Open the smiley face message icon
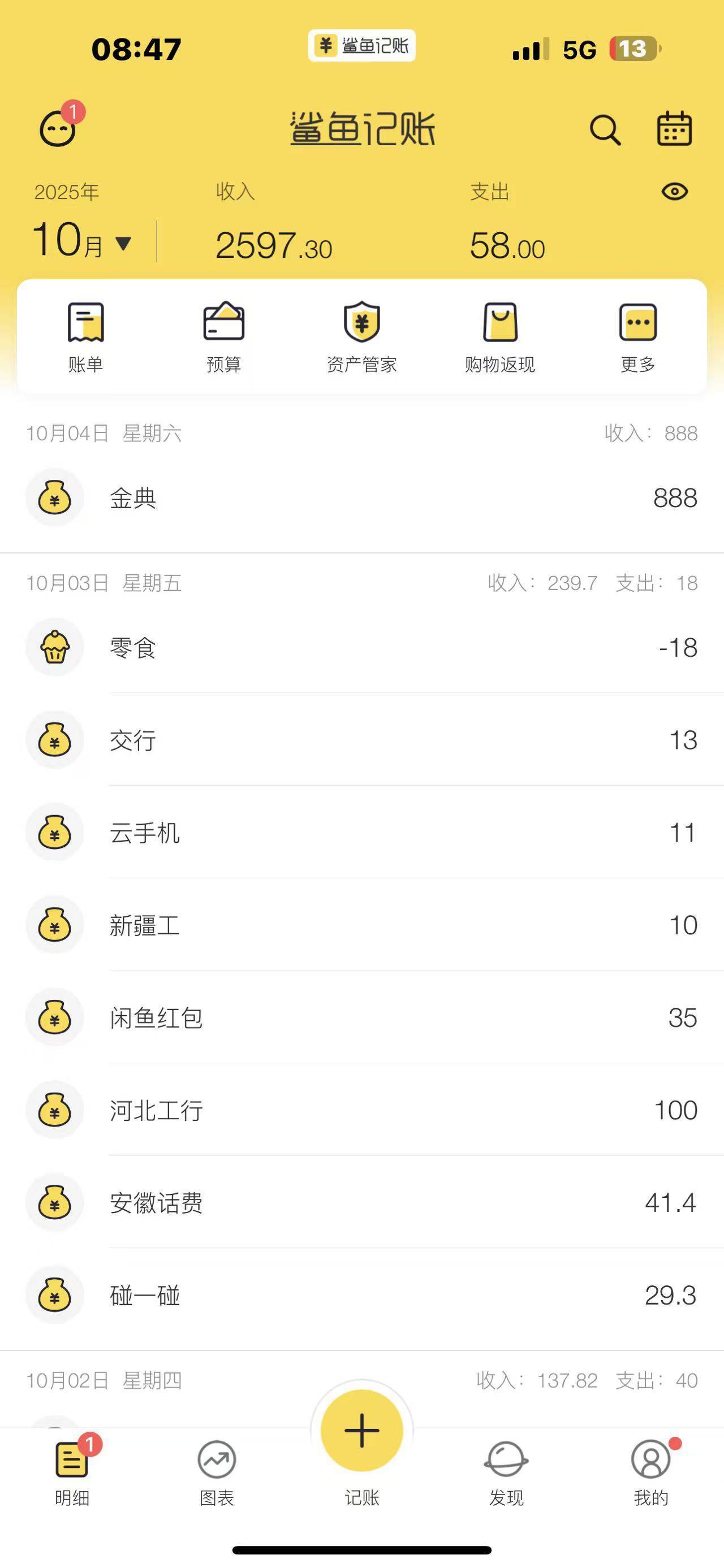724x1568 pixels. point(58,128)
